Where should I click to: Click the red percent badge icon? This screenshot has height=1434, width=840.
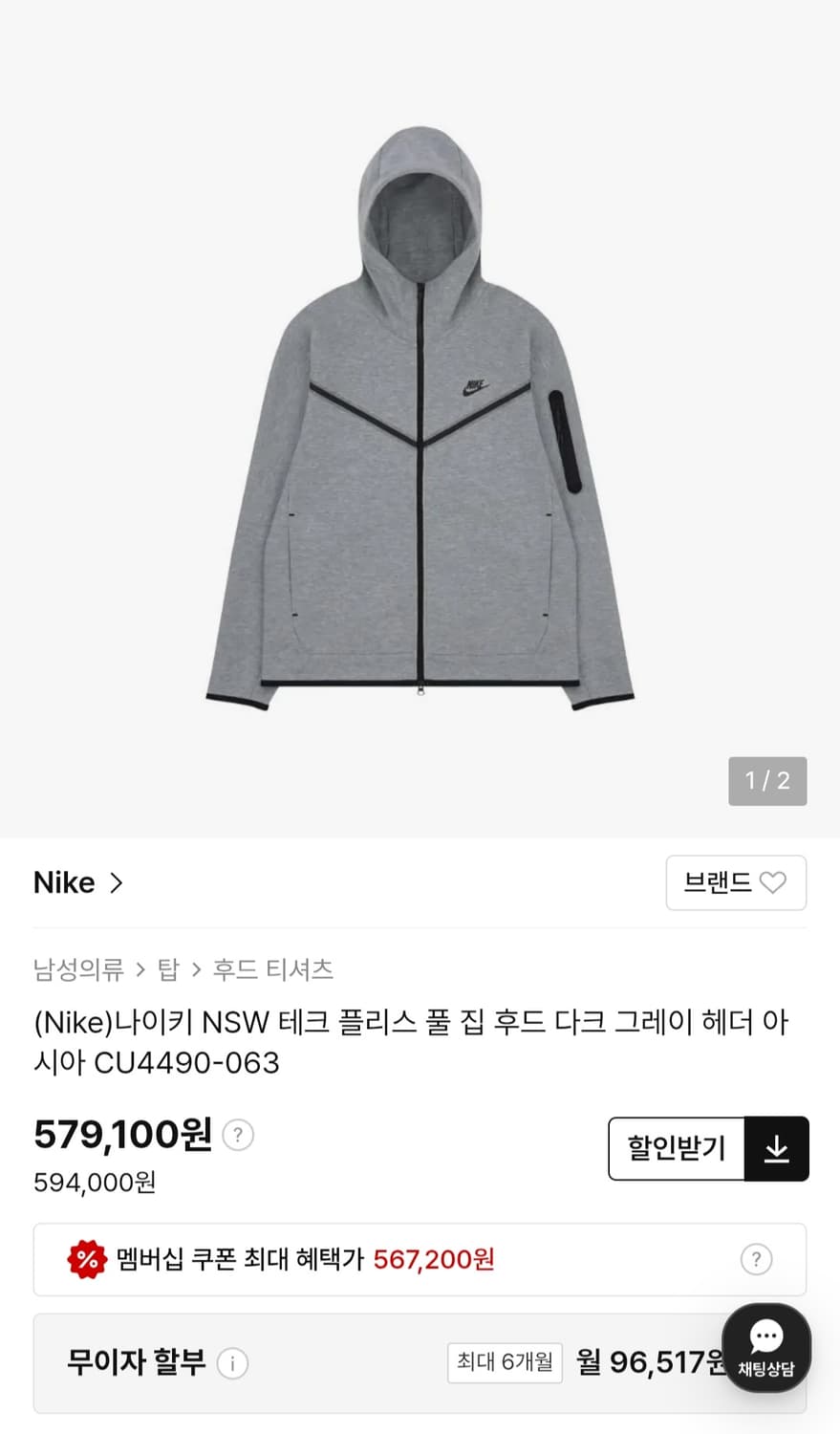click(x=86, y=1260)
